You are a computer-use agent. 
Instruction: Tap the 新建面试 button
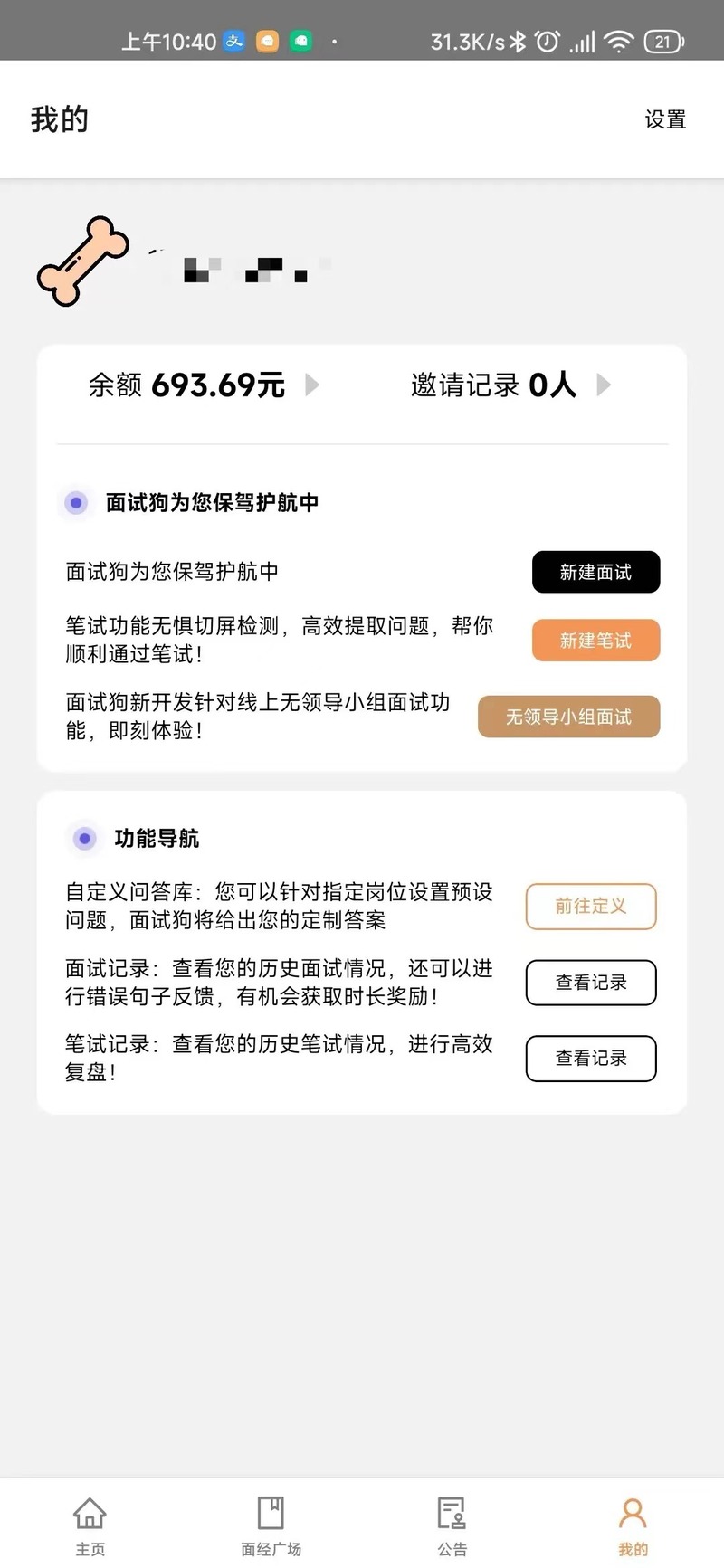point(595,572)
